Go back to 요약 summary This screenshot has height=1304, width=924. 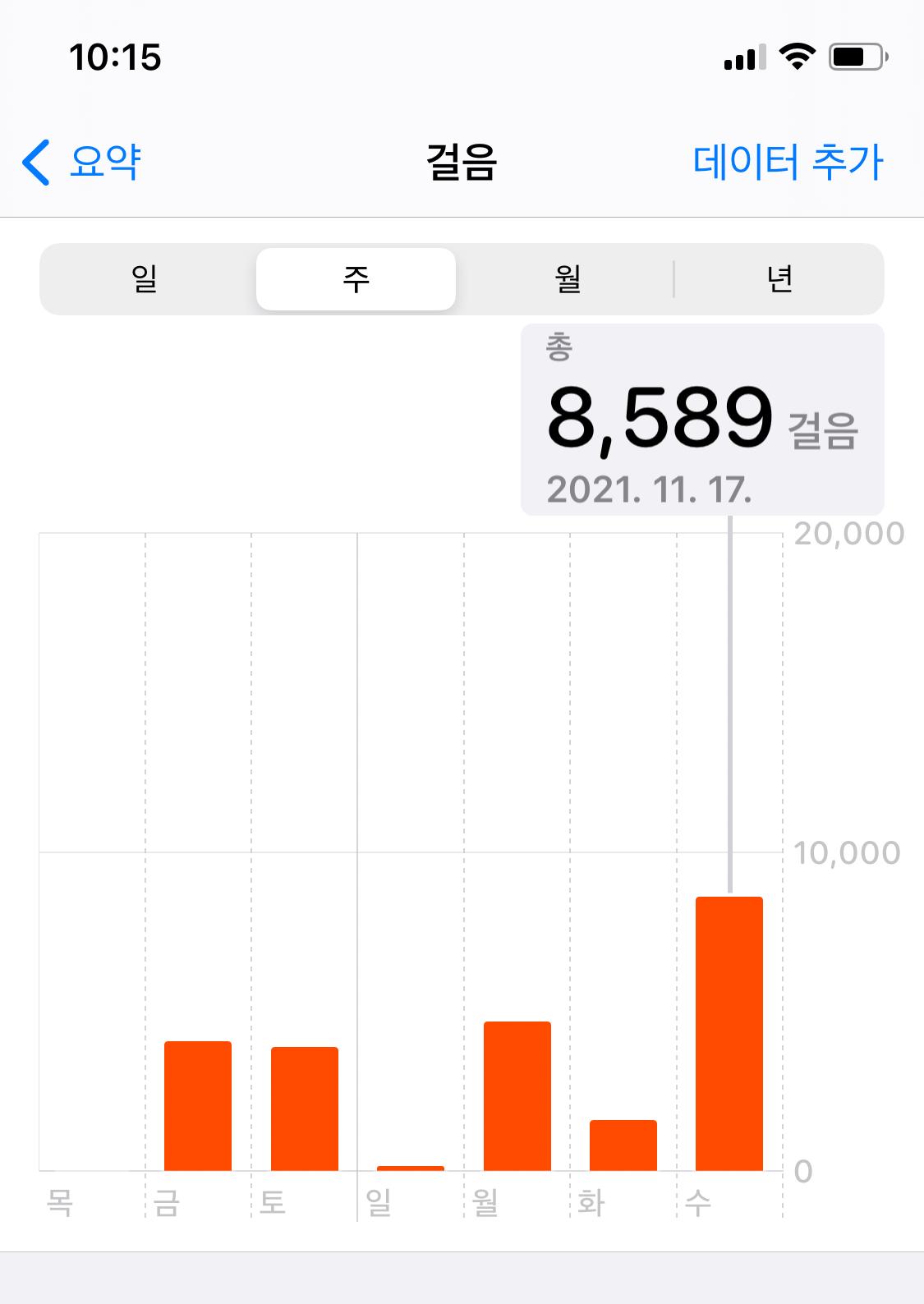(x=82, y=162)
